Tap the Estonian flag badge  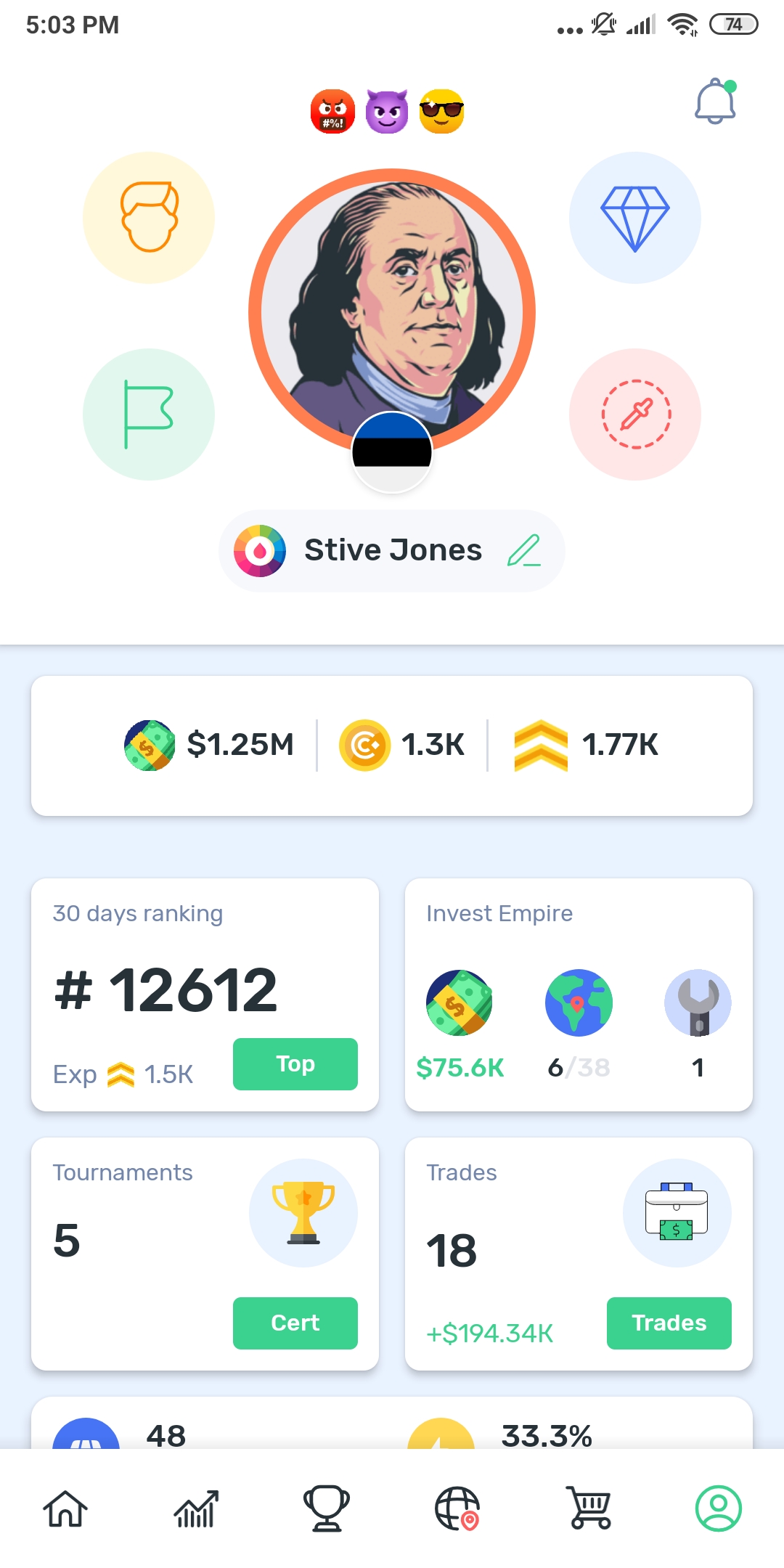pyautogui.click(x=392, y=452)
